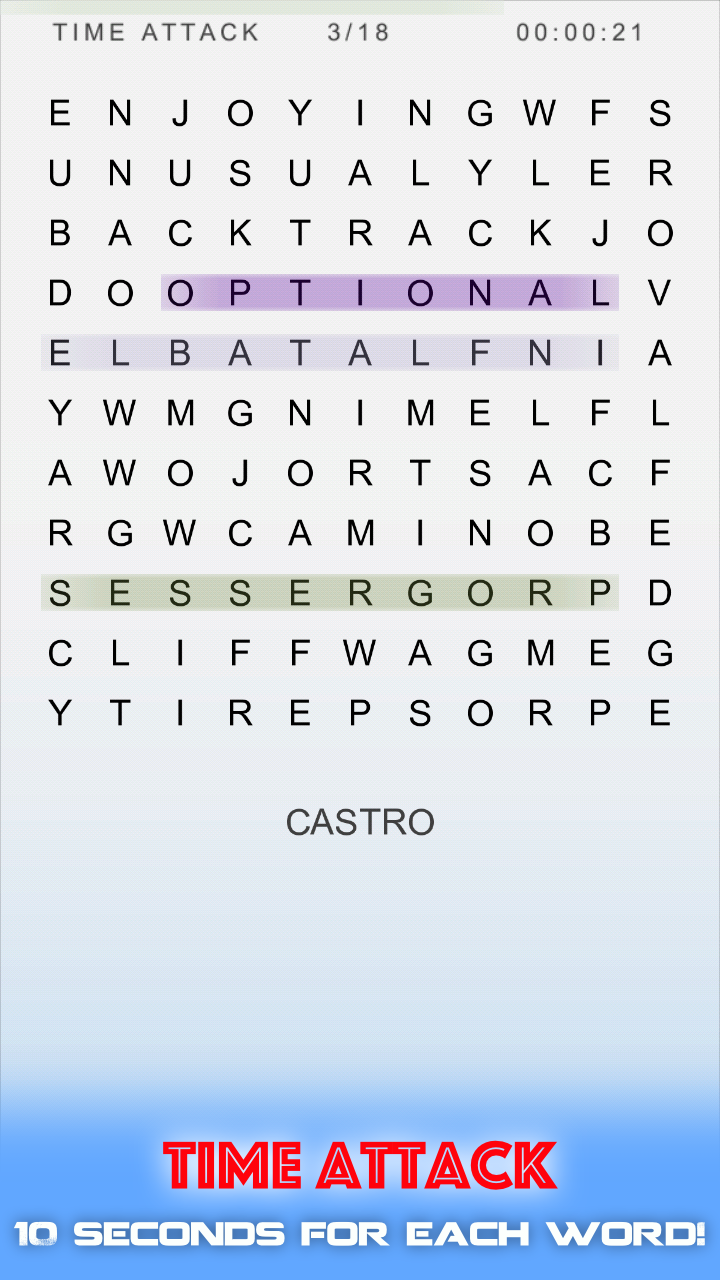The width and height of the screenshot is (720, 1280).
Task: Click the letter C starting CLIFF in bottom row
Action: (60, 653)
